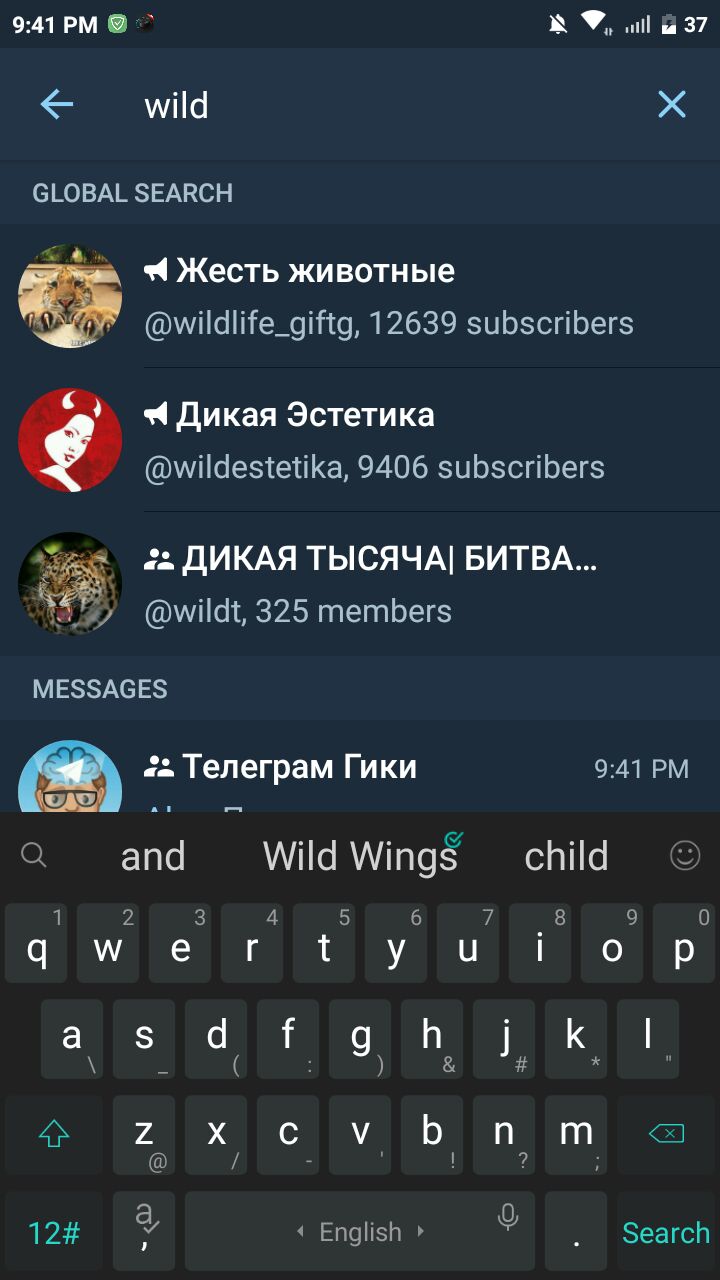The height and width of the screenshot is (1280, 720).
Task: Tap the keyboard's magnifier search icon
Action: pos(34,855)
